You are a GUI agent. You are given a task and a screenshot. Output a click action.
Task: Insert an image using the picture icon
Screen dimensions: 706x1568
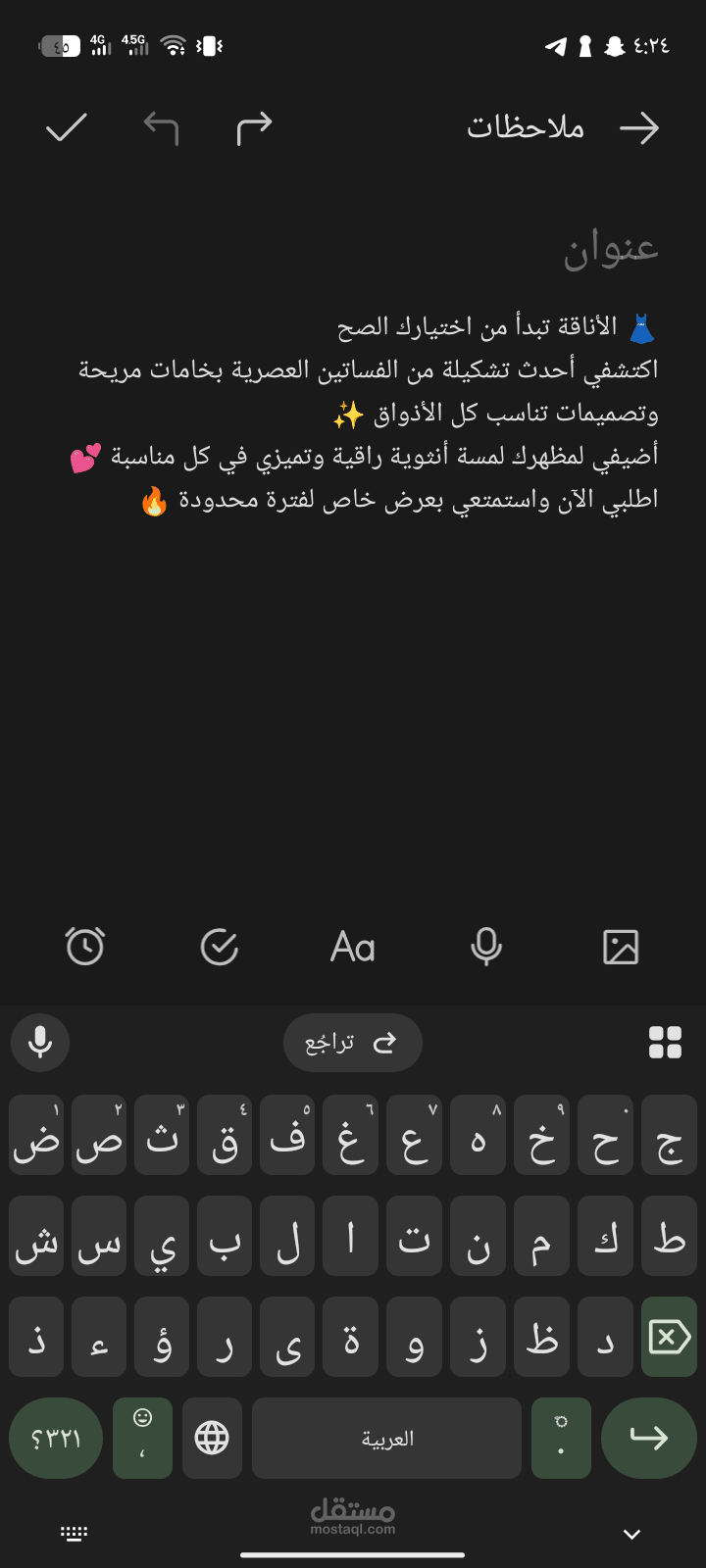620,947
